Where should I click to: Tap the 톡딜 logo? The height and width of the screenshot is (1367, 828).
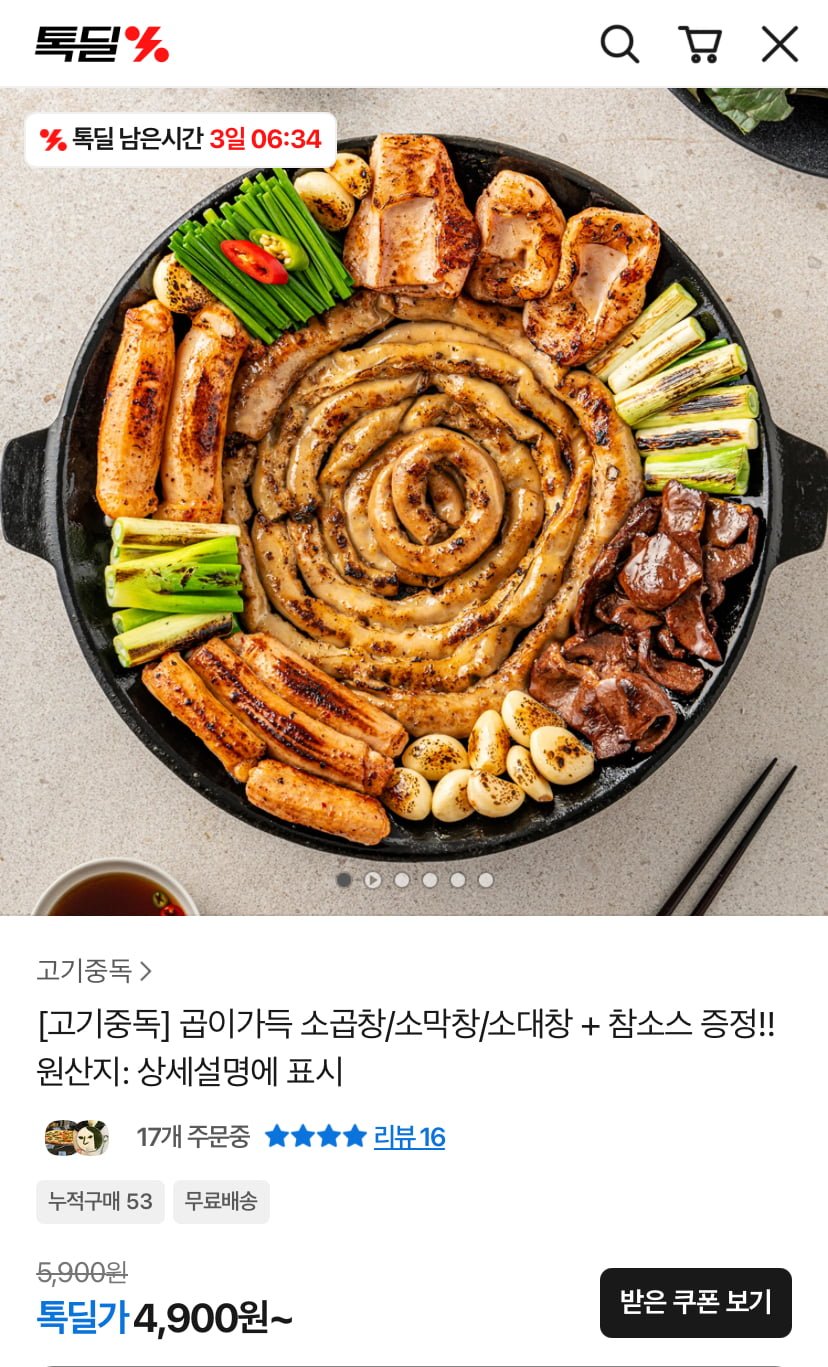pyautogui.click(x=102, y=44)
